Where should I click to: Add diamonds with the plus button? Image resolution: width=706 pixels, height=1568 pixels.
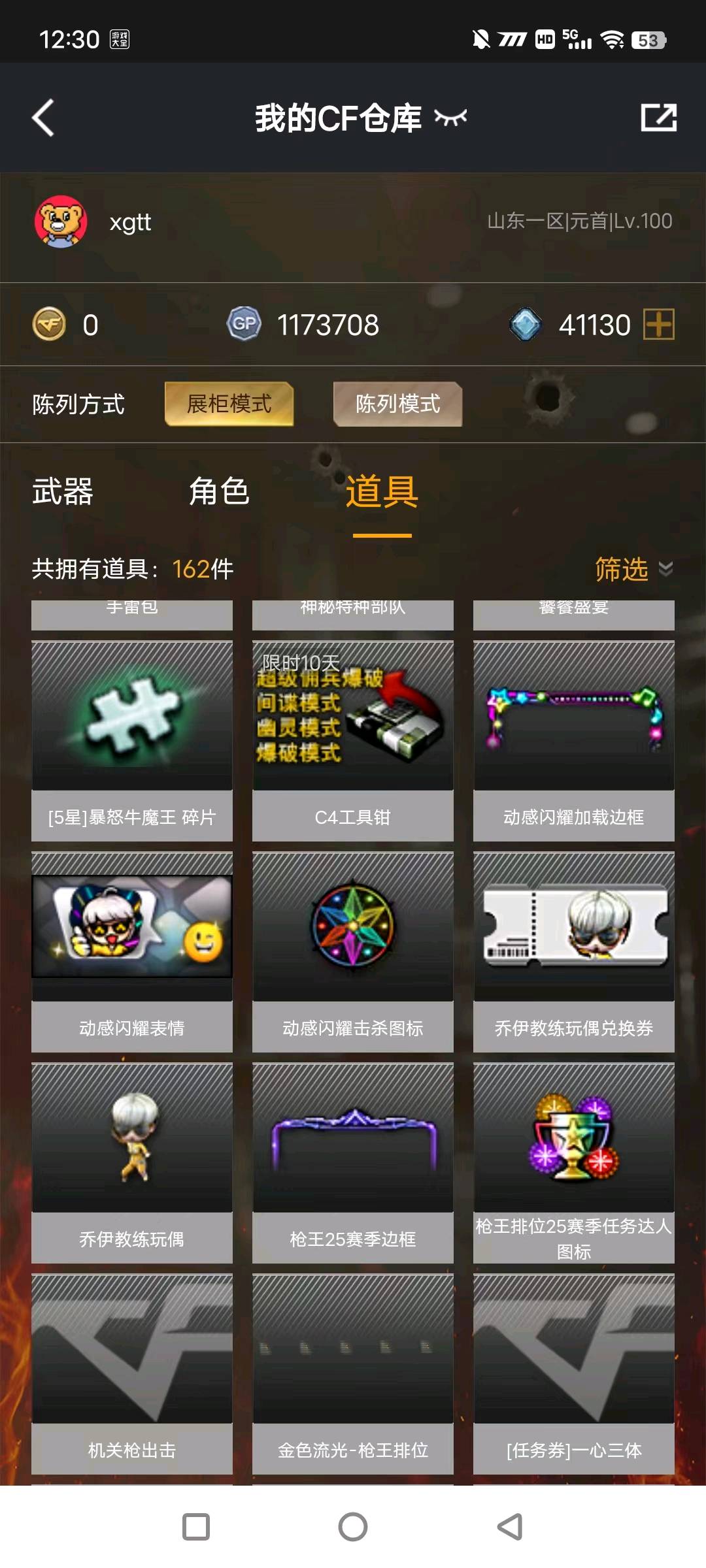tap(658, 325)
